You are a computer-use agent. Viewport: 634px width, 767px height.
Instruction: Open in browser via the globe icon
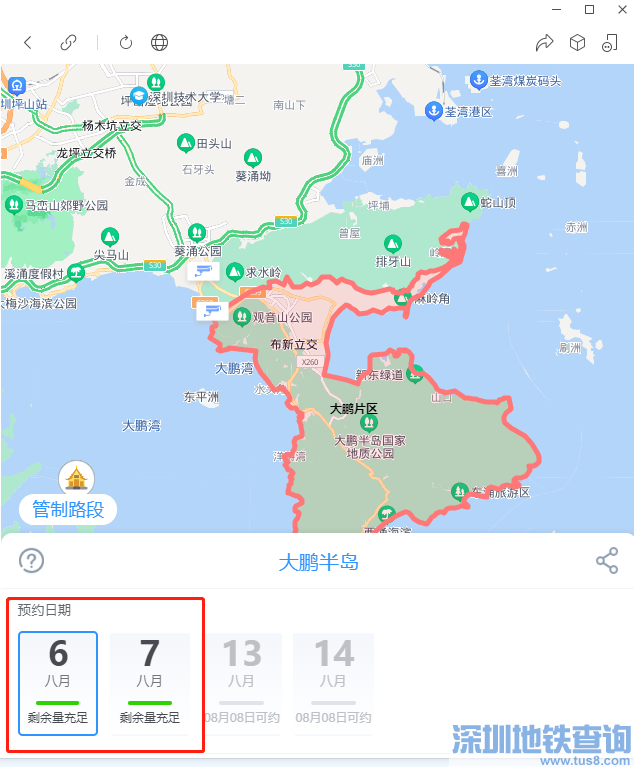tap(159, 43)
